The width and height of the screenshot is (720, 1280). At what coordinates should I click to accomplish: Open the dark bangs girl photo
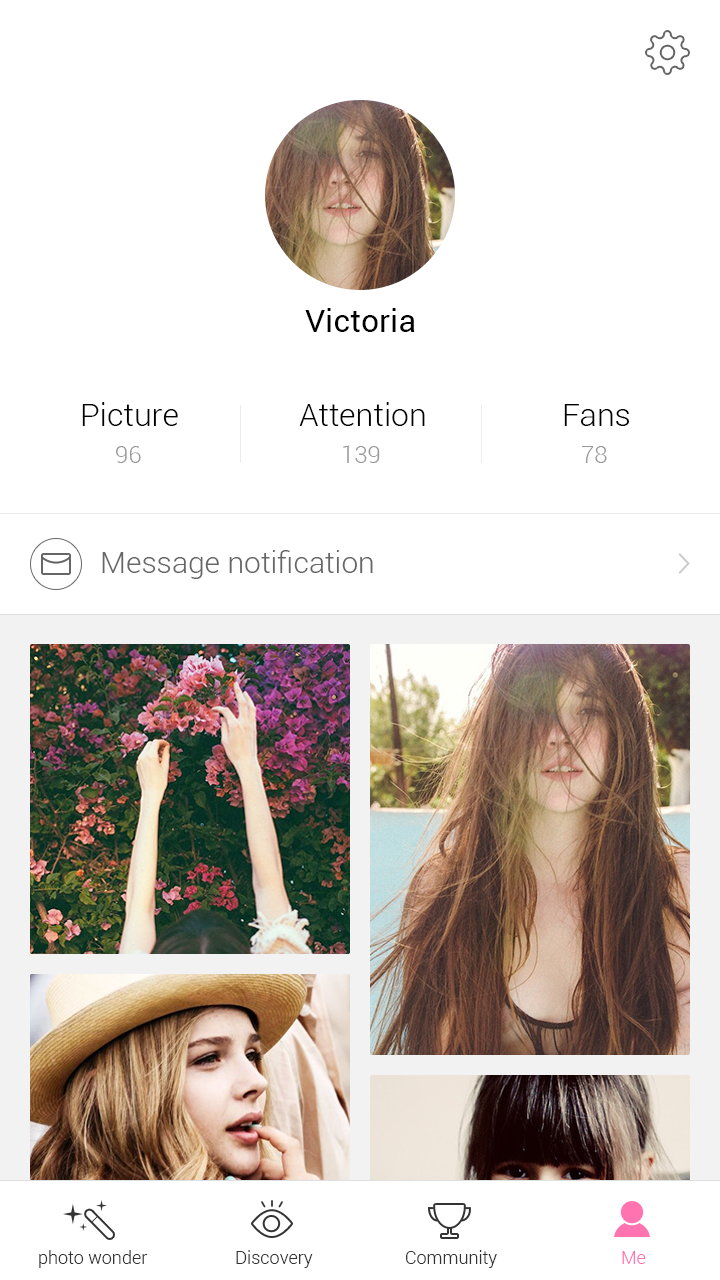[530, 1127]
